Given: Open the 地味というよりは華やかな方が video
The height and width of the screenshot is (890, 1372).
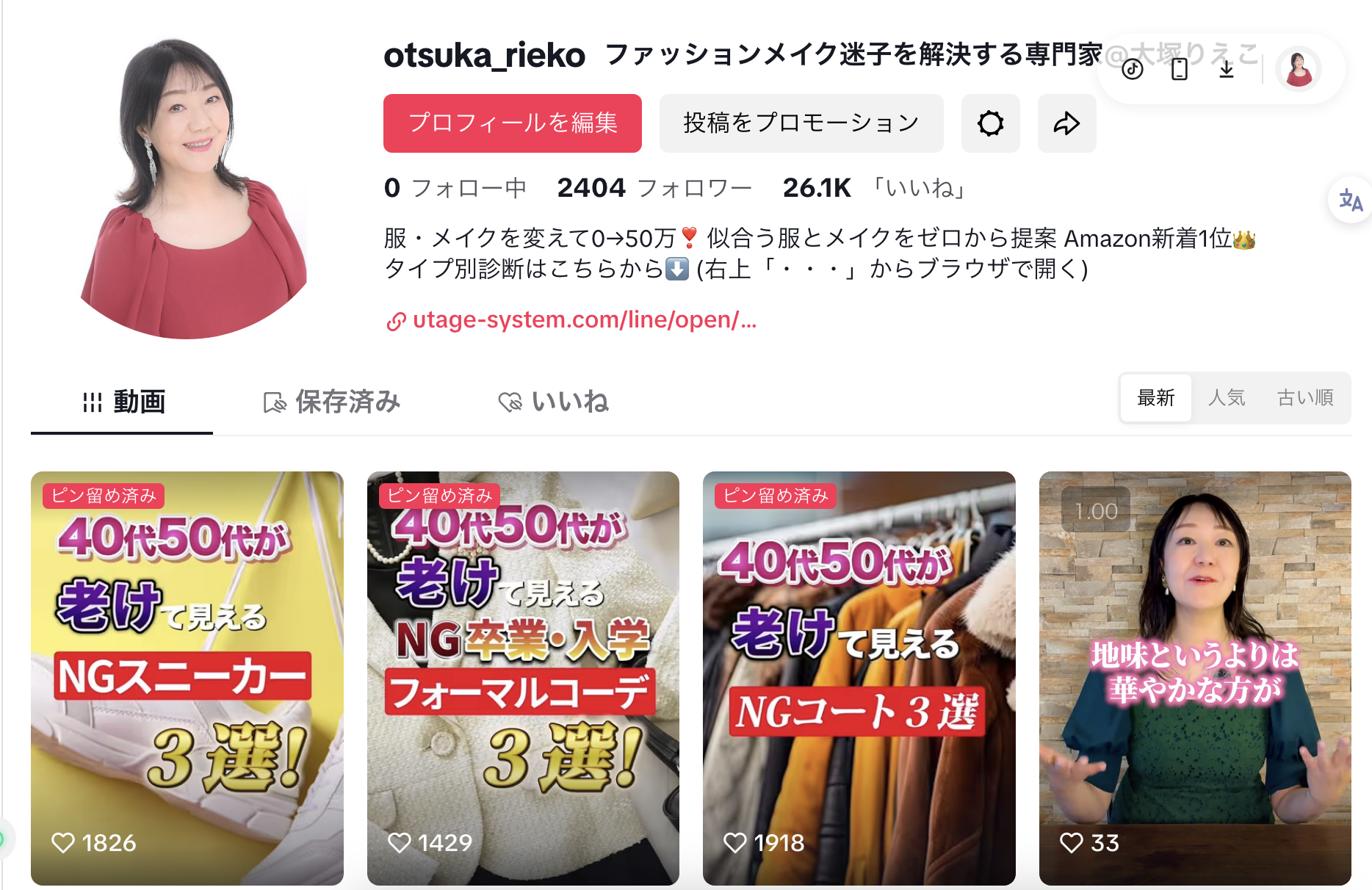Looking at the screenshot, I should [1194, 677].
